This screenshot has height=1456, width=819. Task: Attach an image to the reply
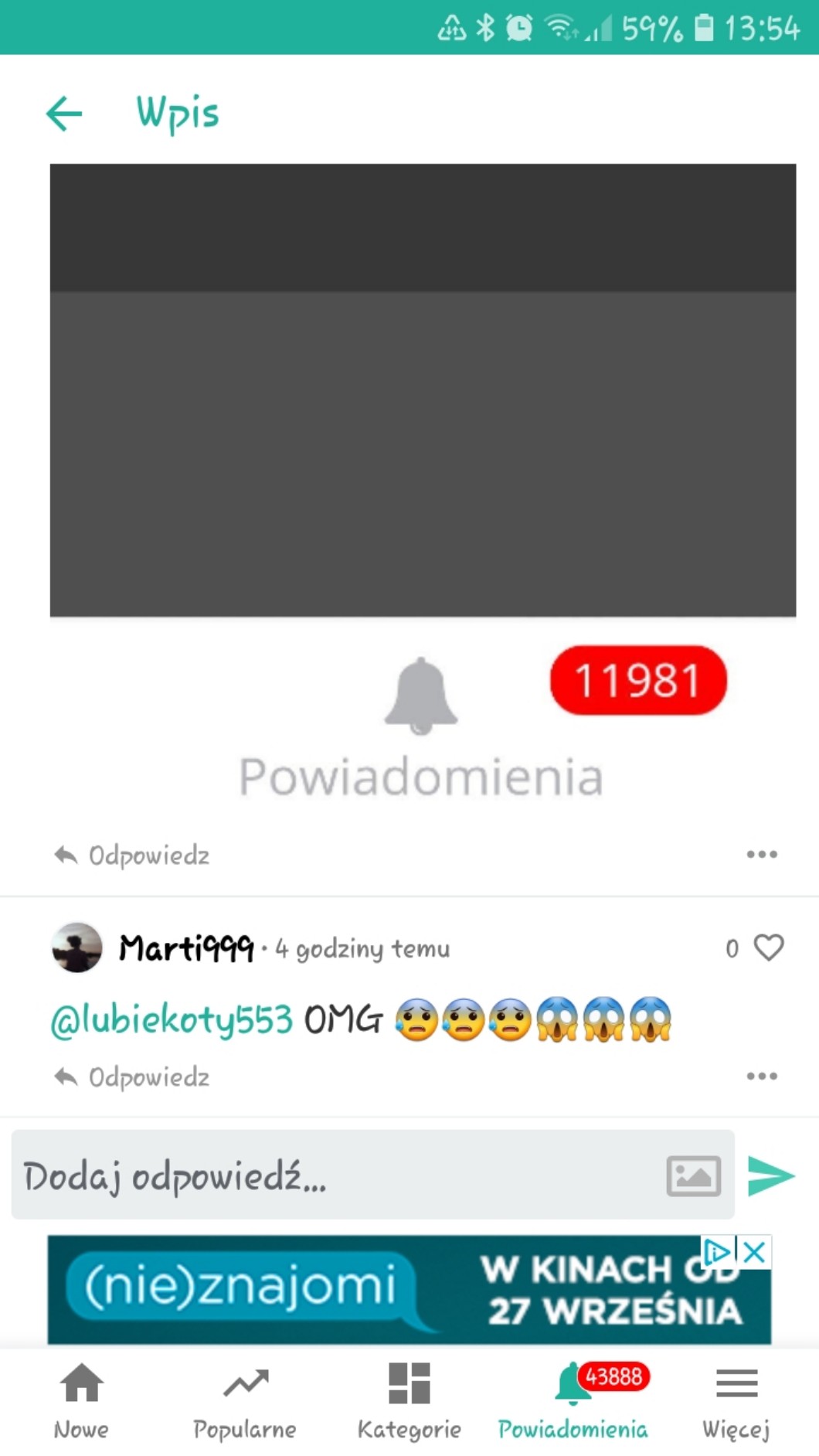[694, 1175]
